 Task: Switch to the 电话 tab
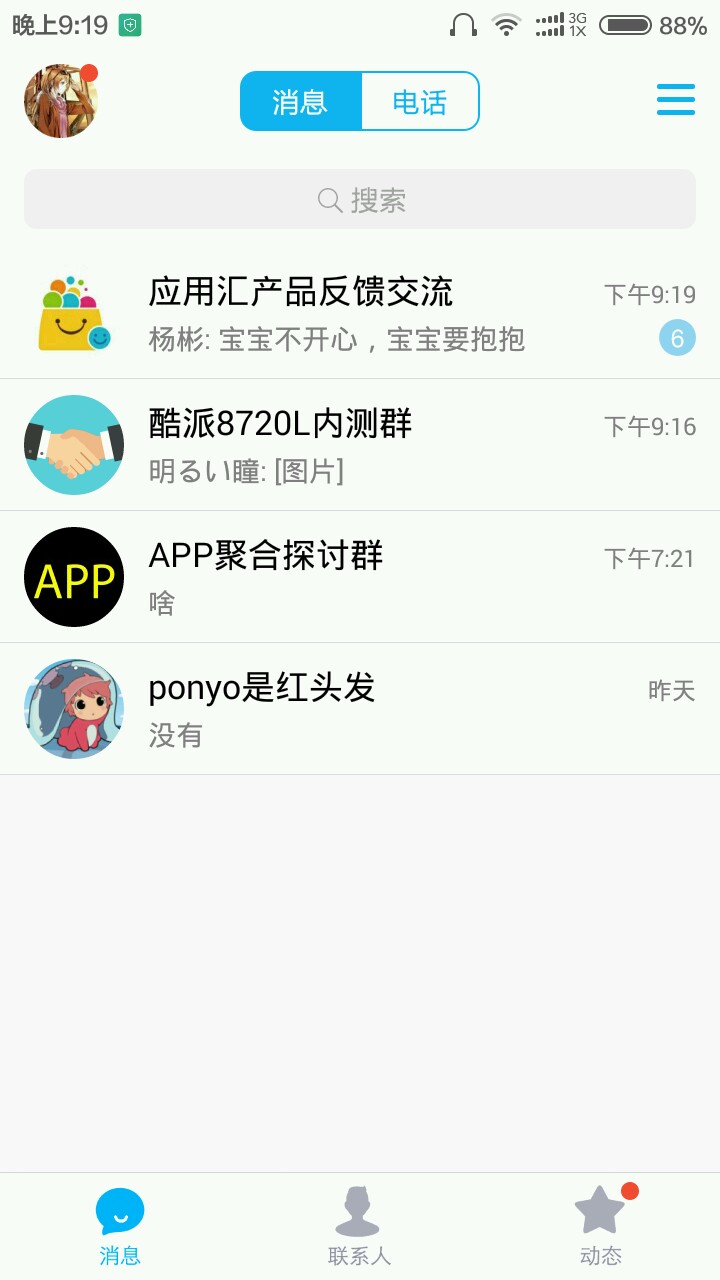(x=419, y=101)
